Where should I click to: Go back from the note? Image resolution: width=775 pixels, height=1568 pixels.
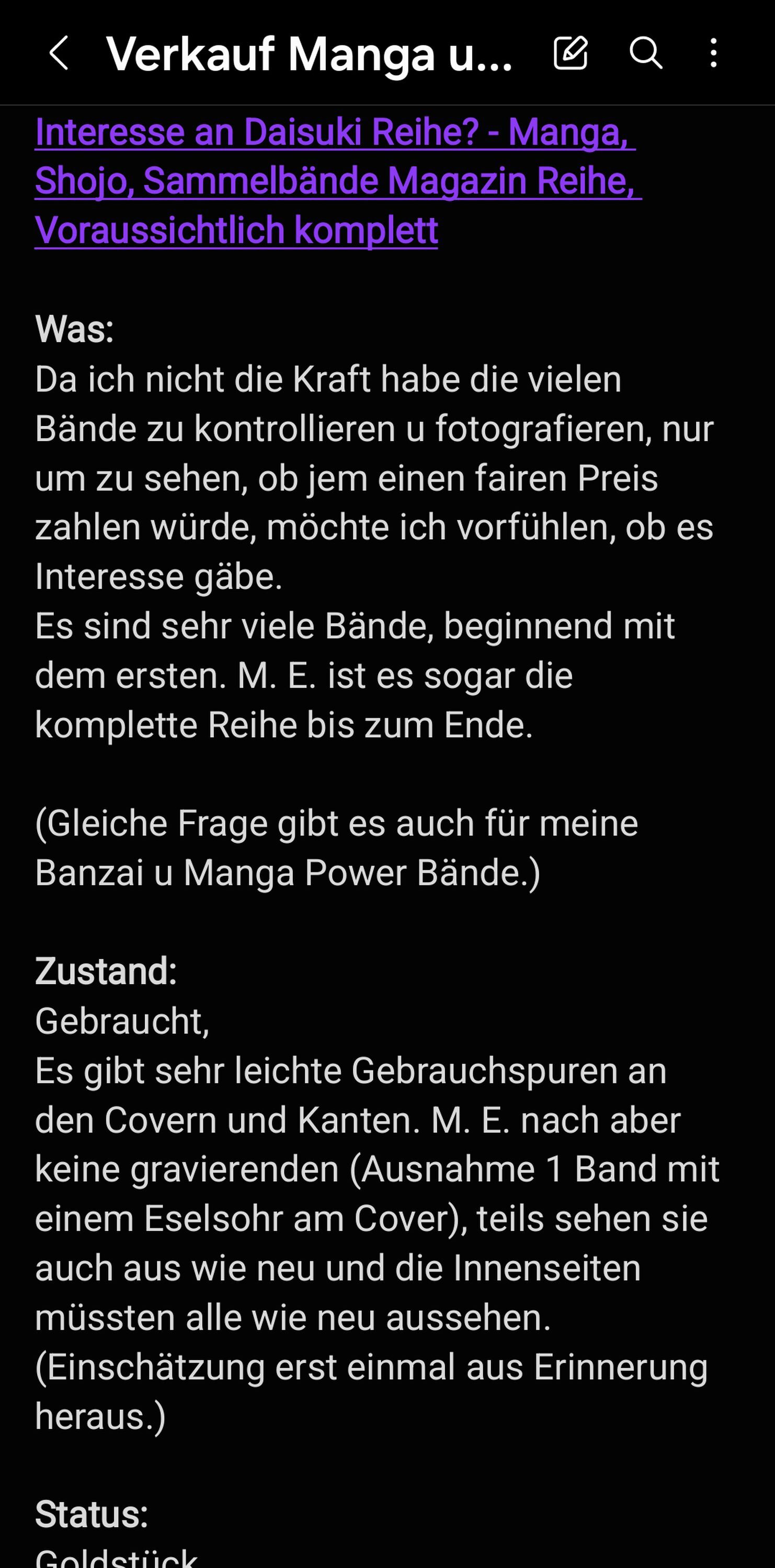pos(59,53)
